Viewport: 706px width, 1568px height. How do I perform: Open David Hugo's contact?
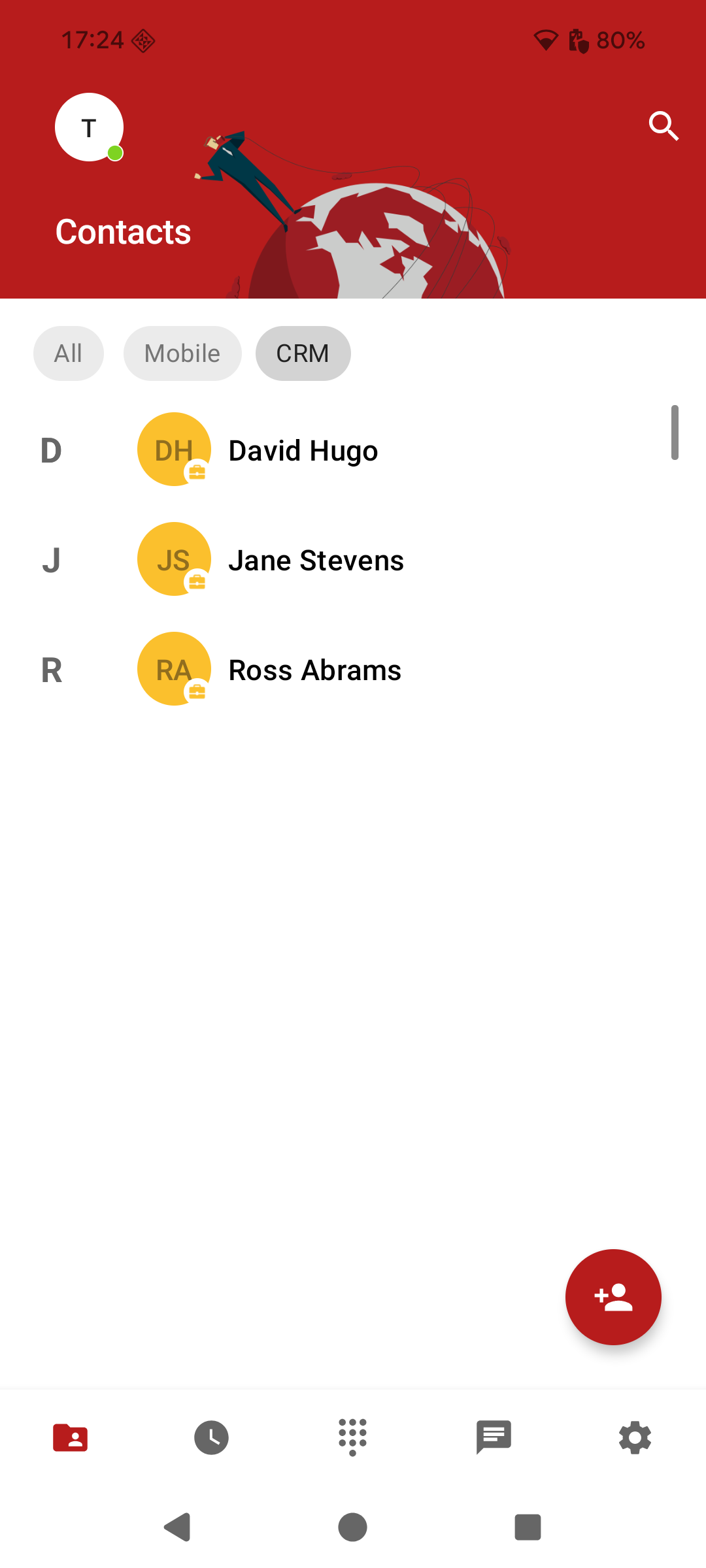pyautogui.click(x=303, y=451)
